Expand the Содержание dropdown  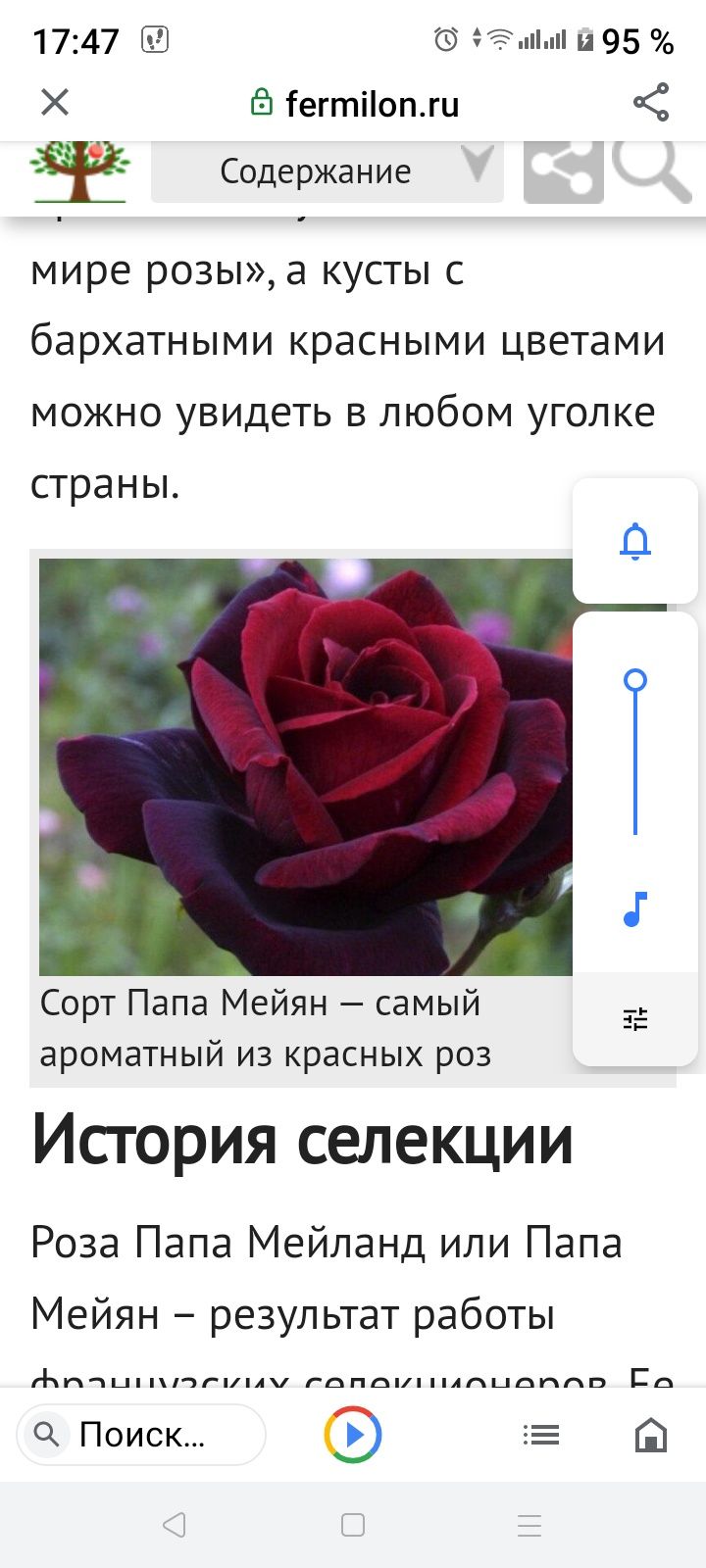[x=328, y=171]
